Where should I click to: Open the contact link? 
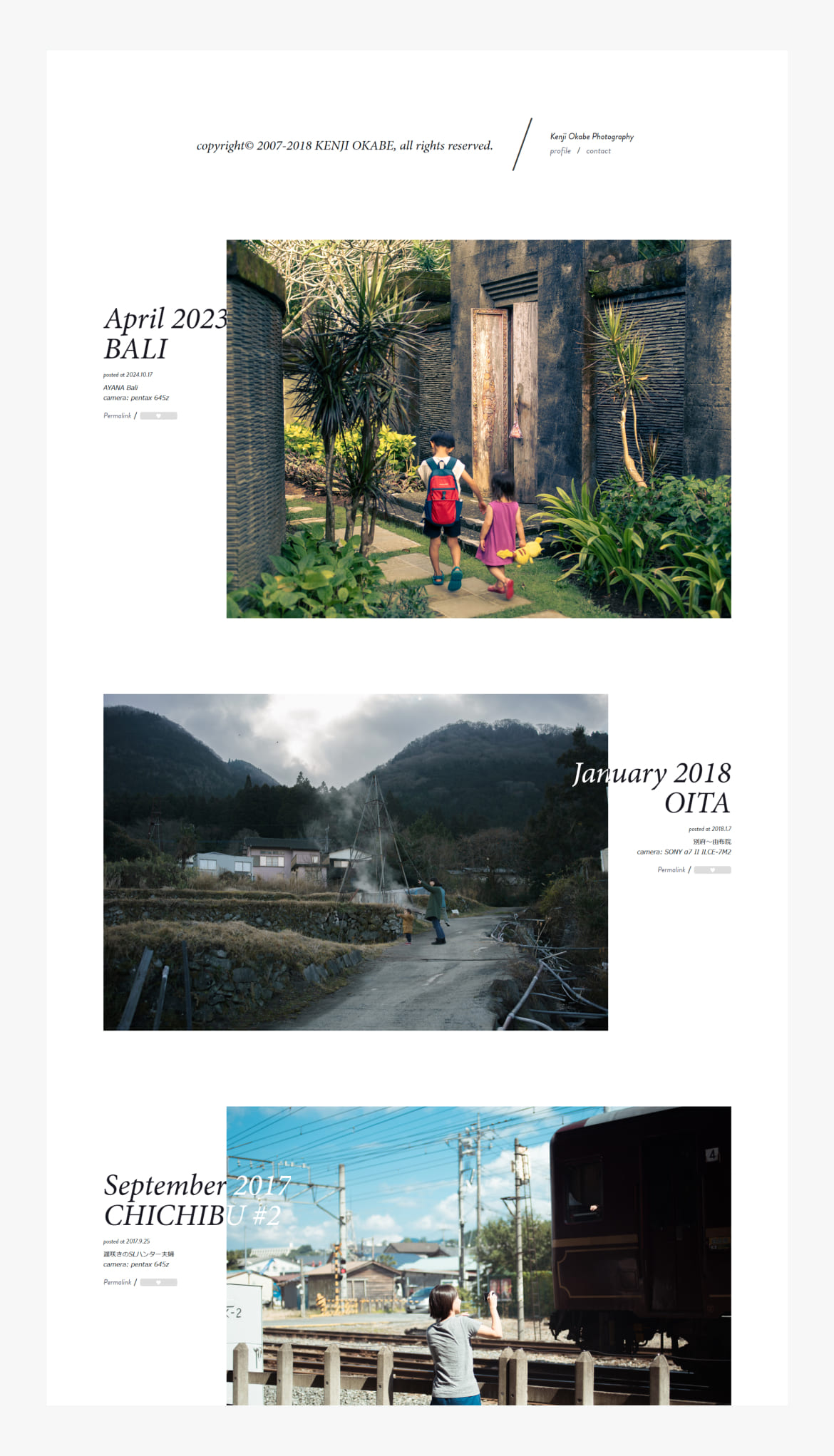click(598, 151)
